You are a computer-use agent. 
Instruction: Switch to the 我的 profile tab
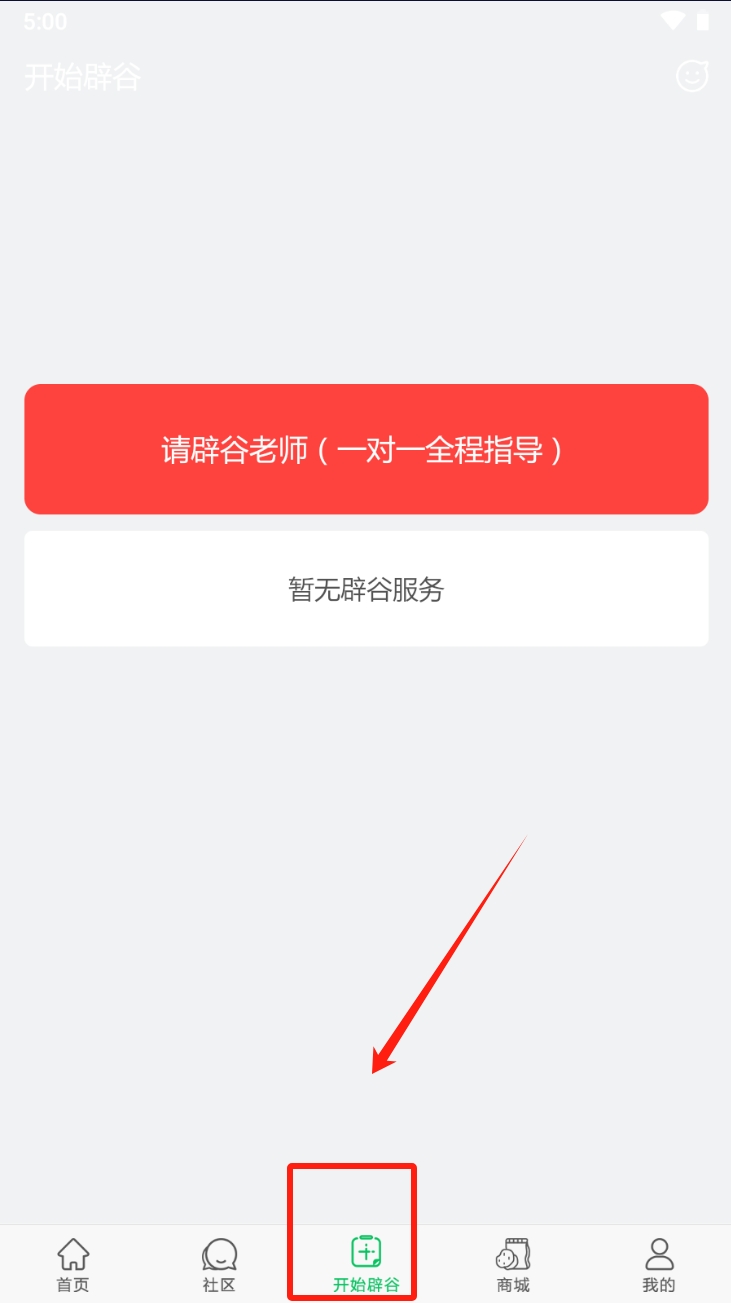point(659,1265)
